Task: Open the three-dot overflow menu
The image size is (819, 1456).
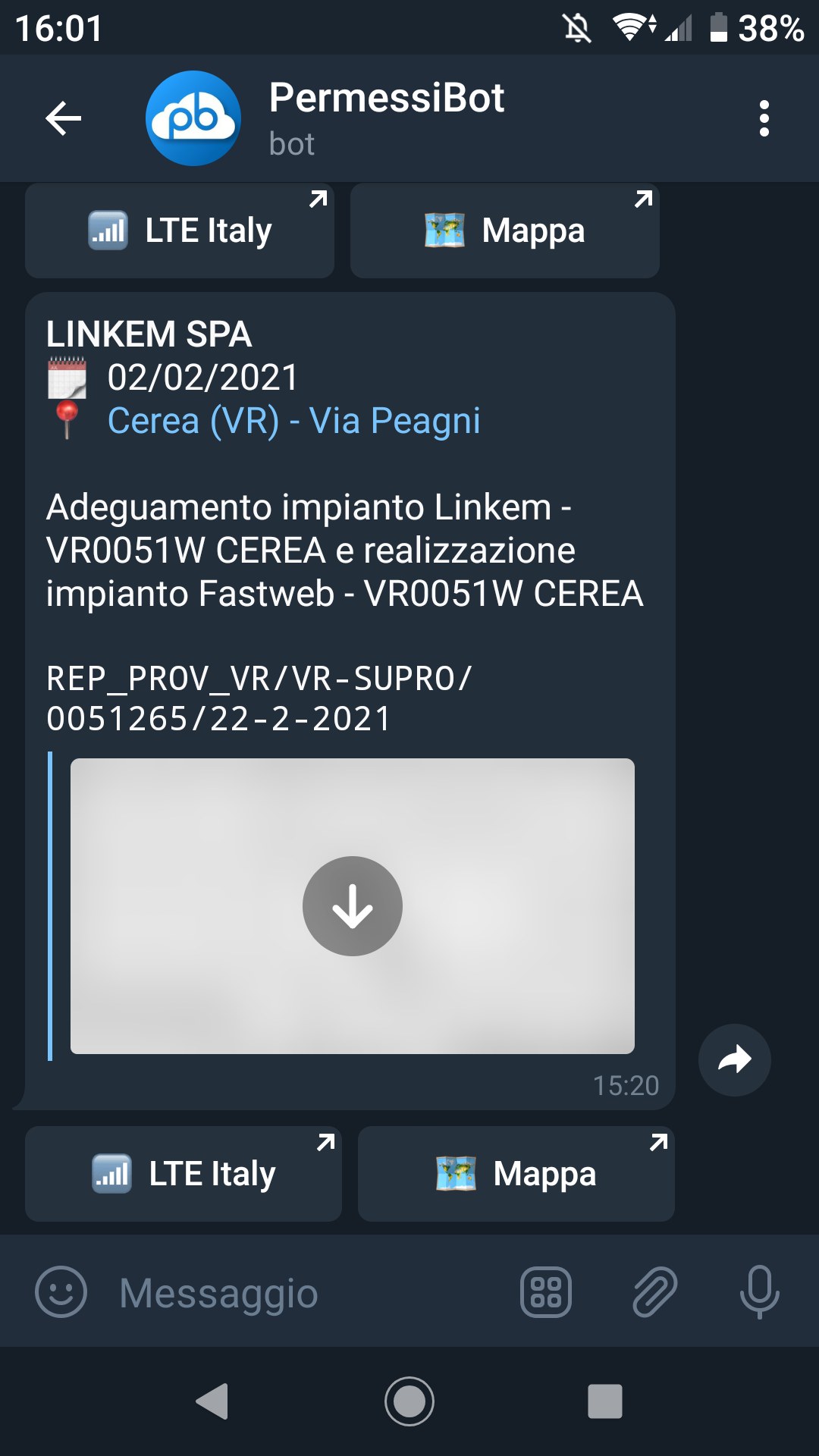Action: (x=764, y=118)
